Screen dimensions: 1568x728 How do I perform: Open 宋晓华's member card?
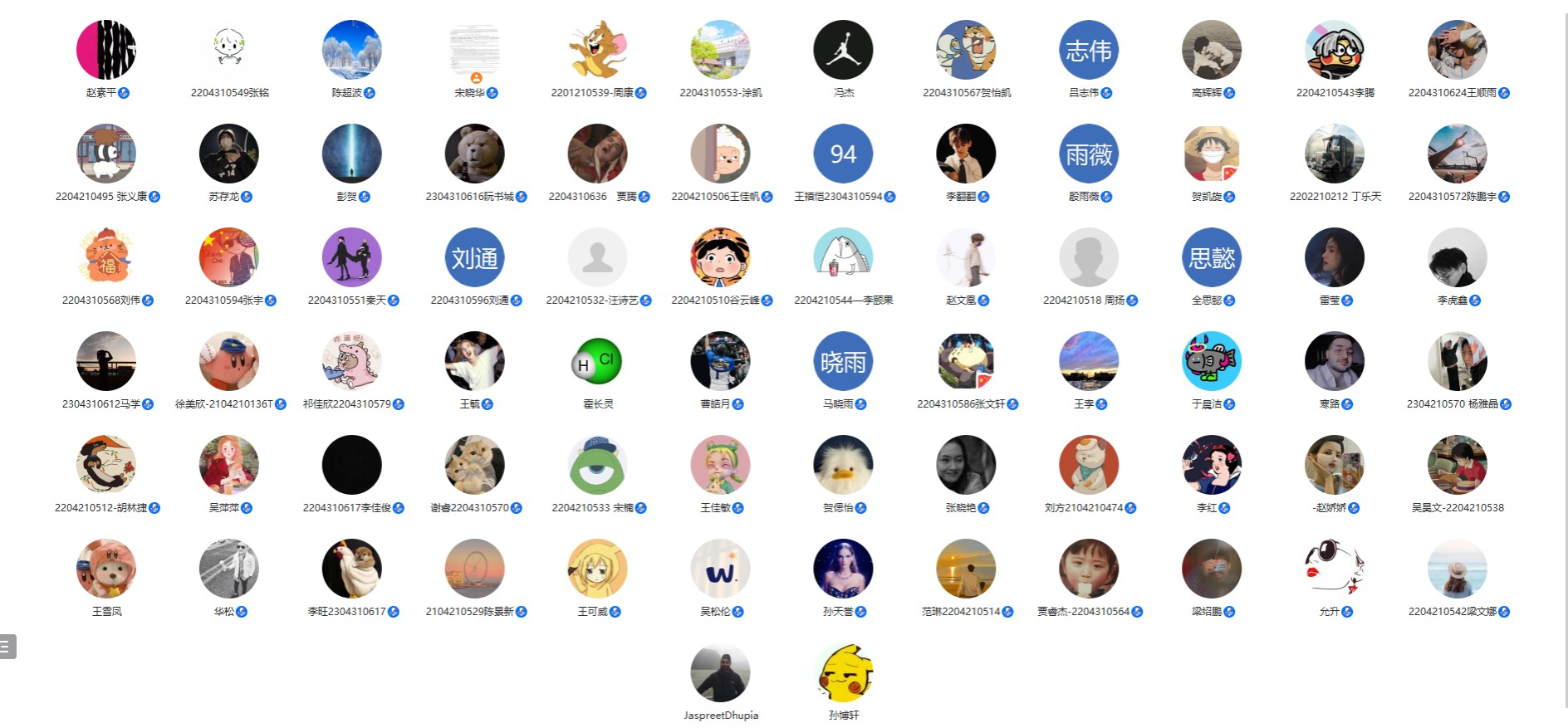point(475,51)
